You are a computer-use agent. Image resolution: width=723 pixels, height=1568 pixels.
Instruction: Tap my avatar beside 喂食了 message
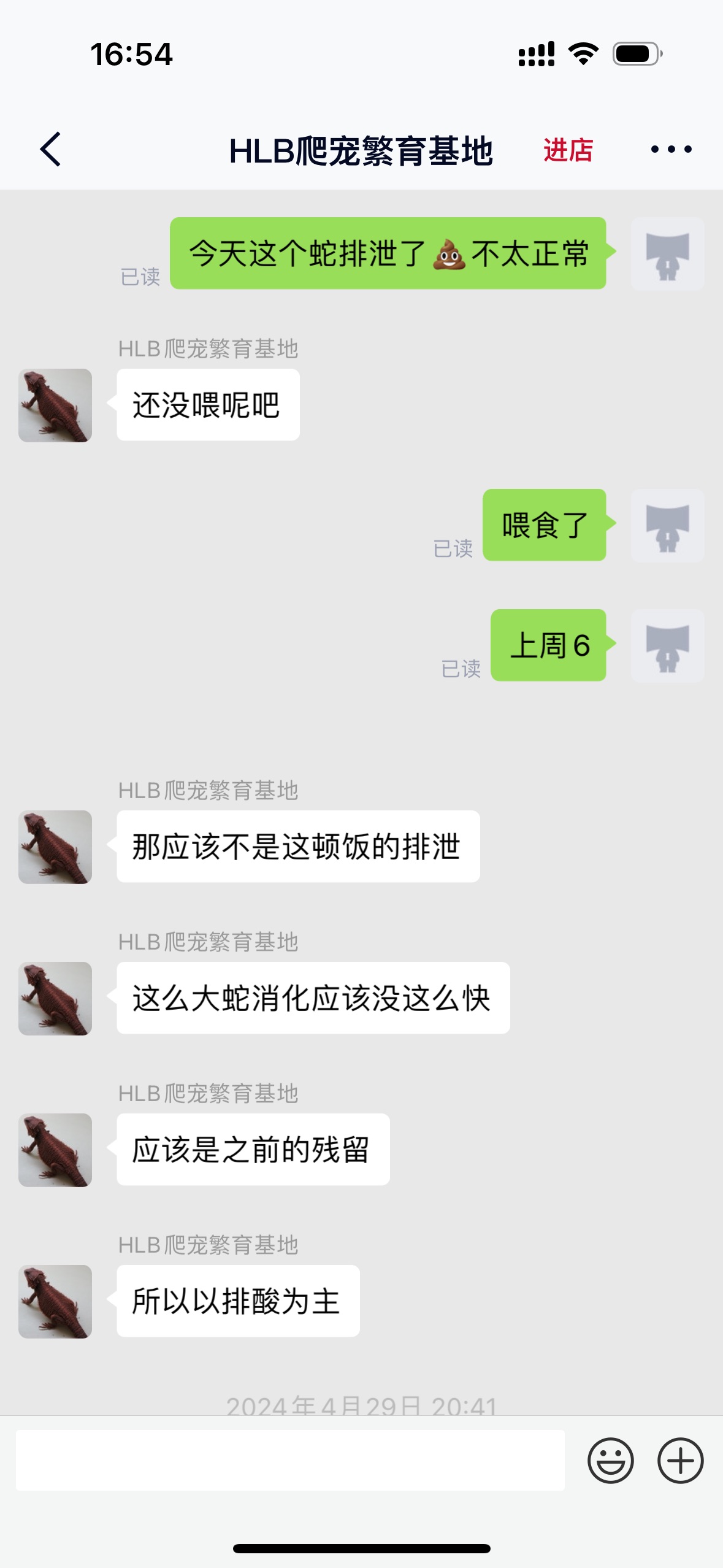pyautogui.click(x=667, y=526)
